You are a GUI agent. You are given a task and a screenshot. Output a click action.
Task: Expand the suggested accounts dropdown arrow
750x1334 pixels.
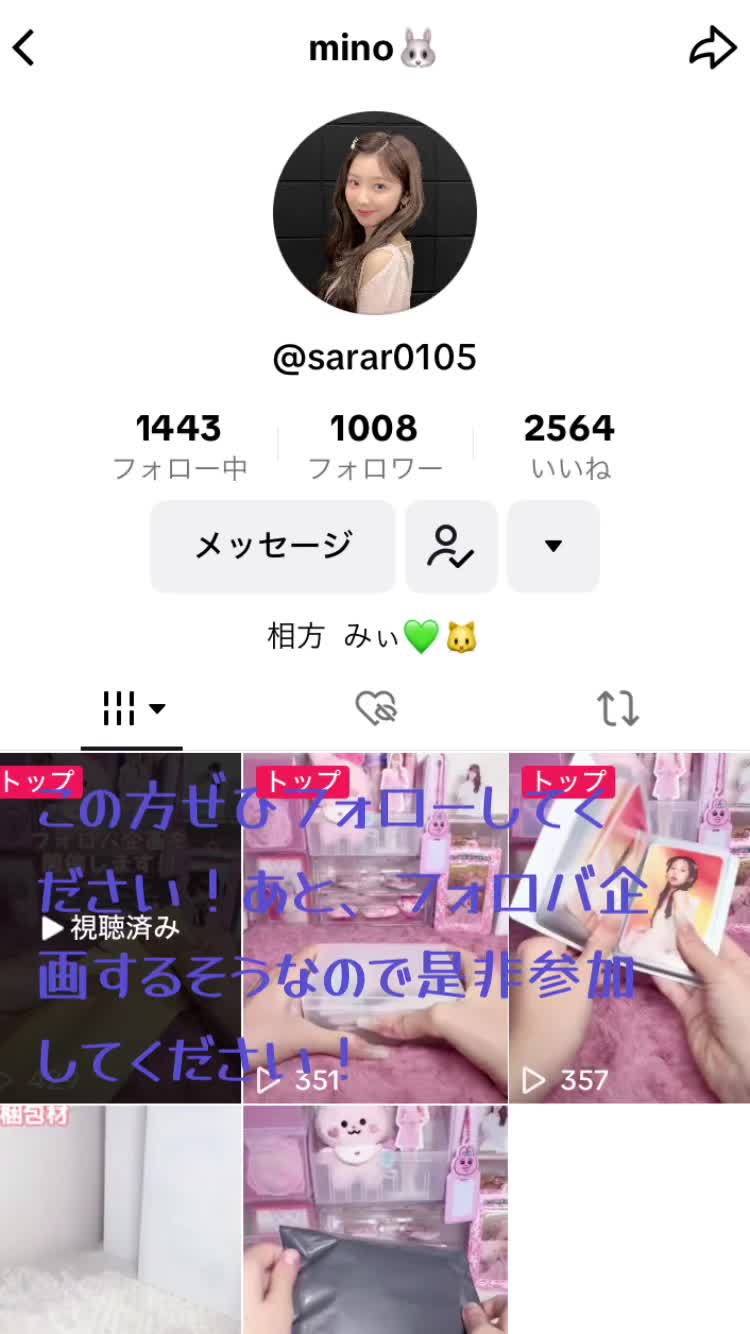pos(553,546)
